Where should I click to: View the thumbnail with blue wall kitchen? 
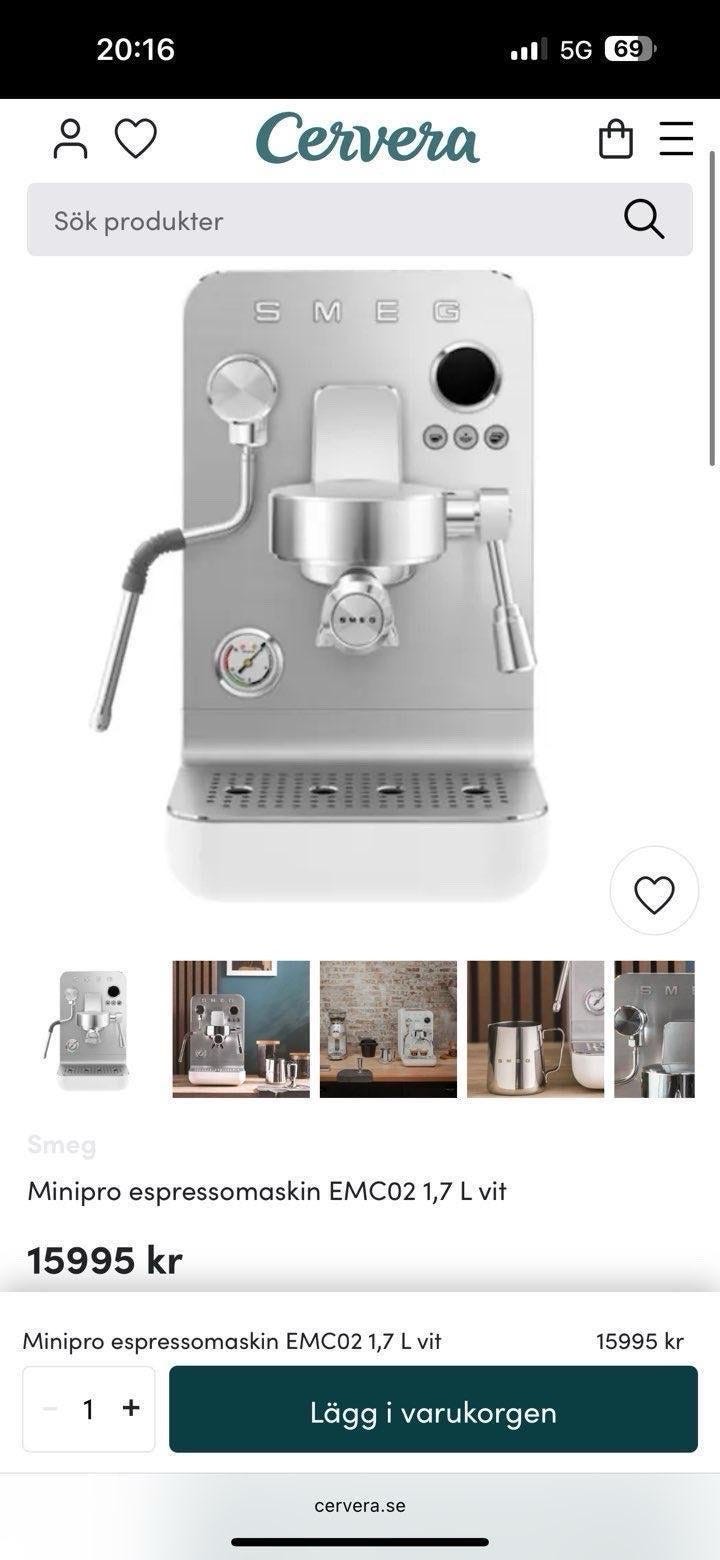241,1029
